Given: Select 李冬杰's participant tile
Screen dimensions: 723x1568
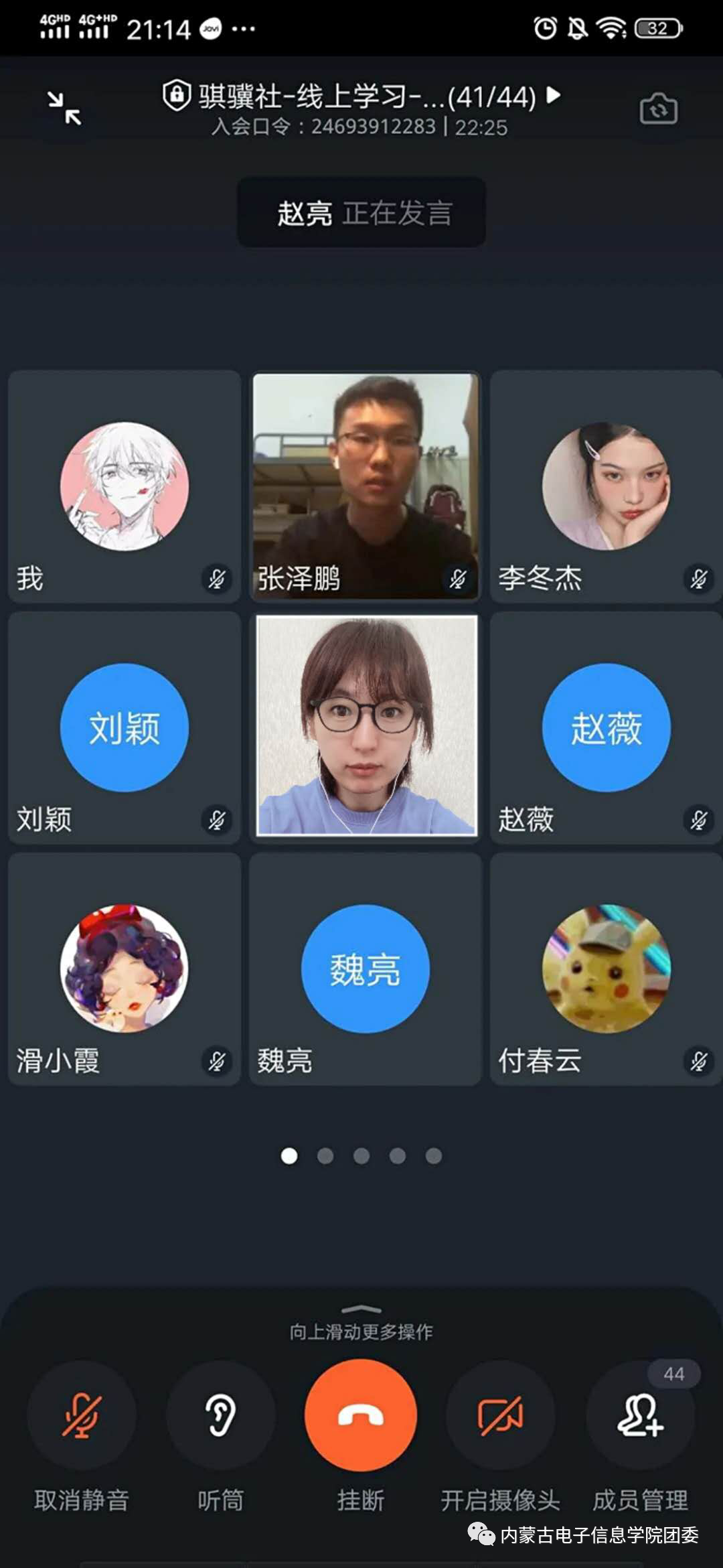Looking at the screenshot, I should 606,486.
